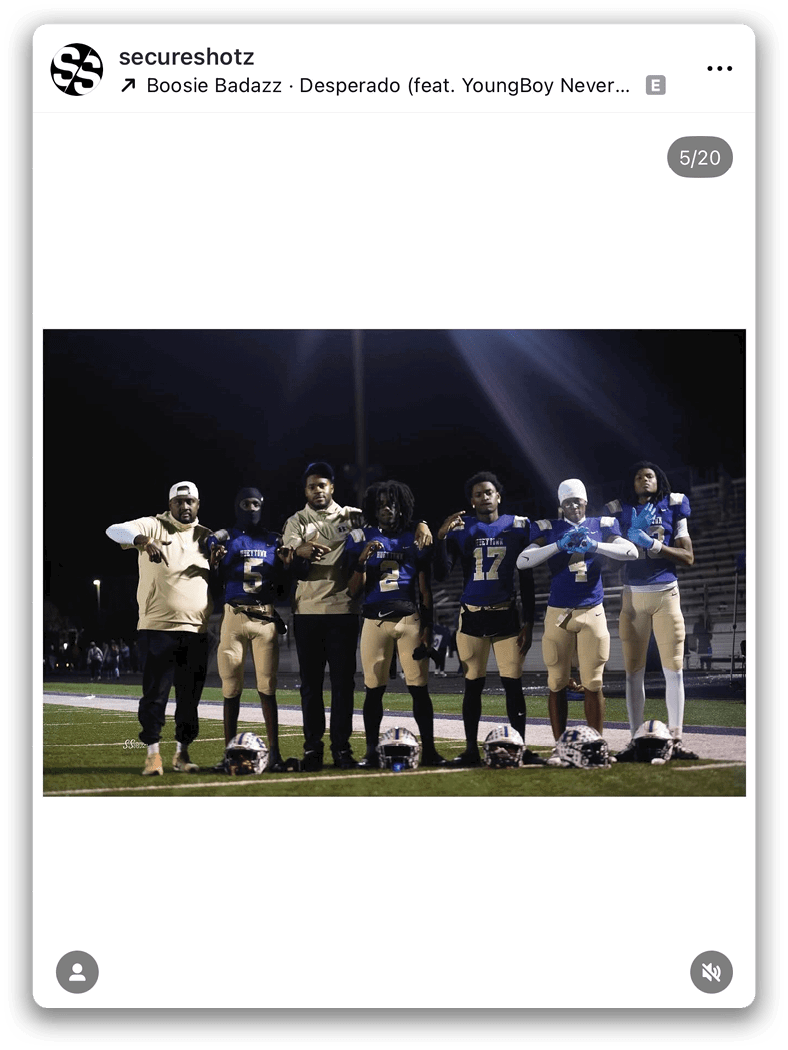Show tagged people in the photo
788x1050 pixels.
pyautogui.click(x=77, y=971)
